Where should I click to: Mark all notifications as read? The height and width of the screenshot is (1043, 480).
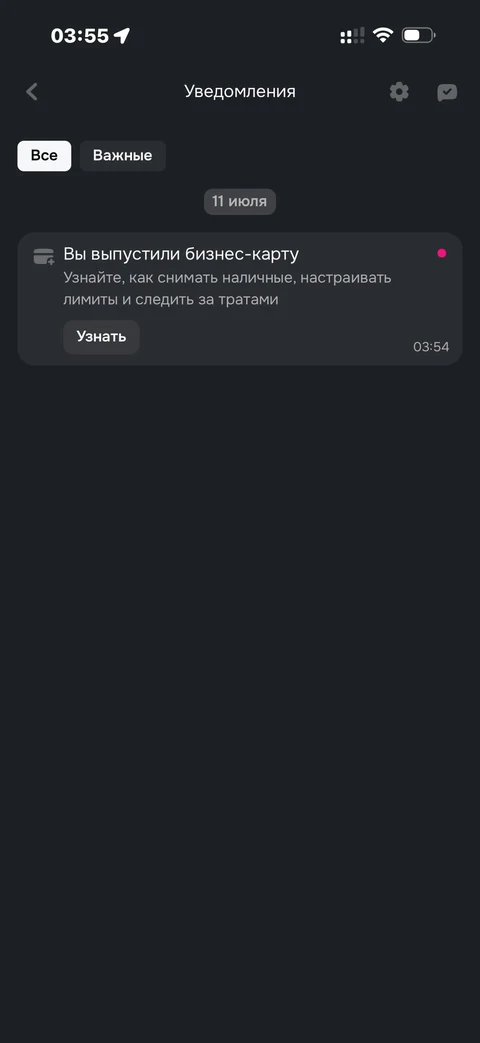447,92
